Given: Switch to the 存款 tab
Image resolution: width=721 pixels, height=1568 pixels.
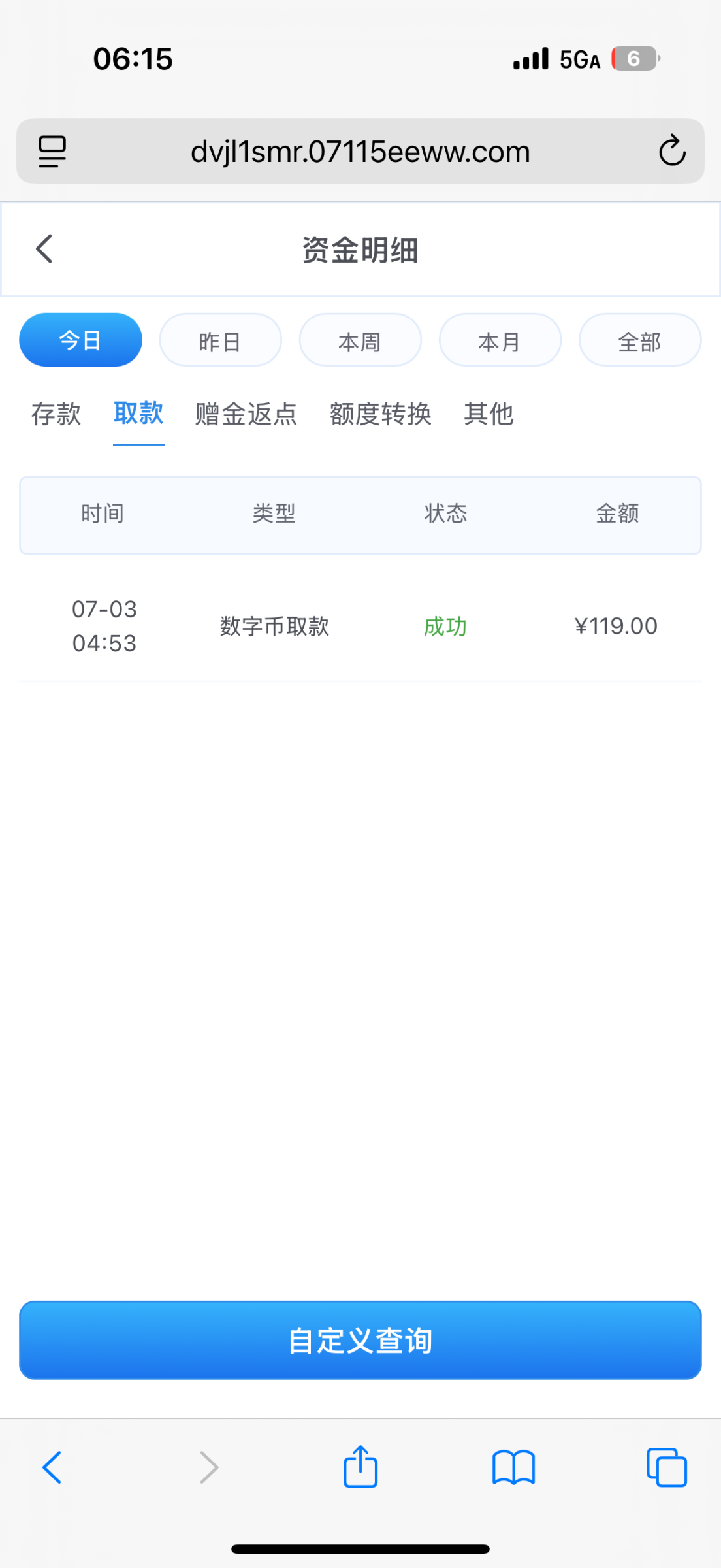Looking at the screenshot, I should [56, 414].
